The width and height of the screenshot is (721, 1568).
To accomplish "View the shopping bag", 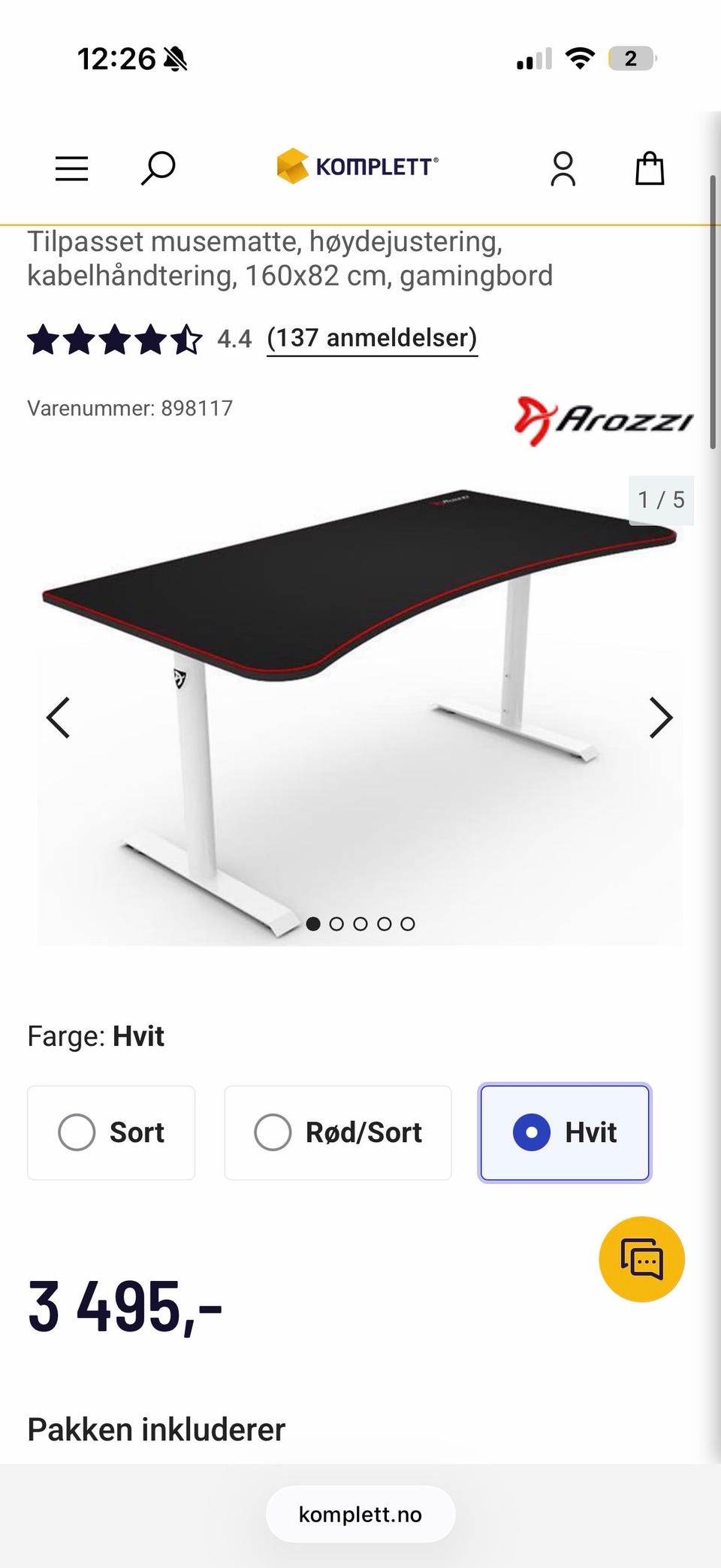I will coord(650,168).
